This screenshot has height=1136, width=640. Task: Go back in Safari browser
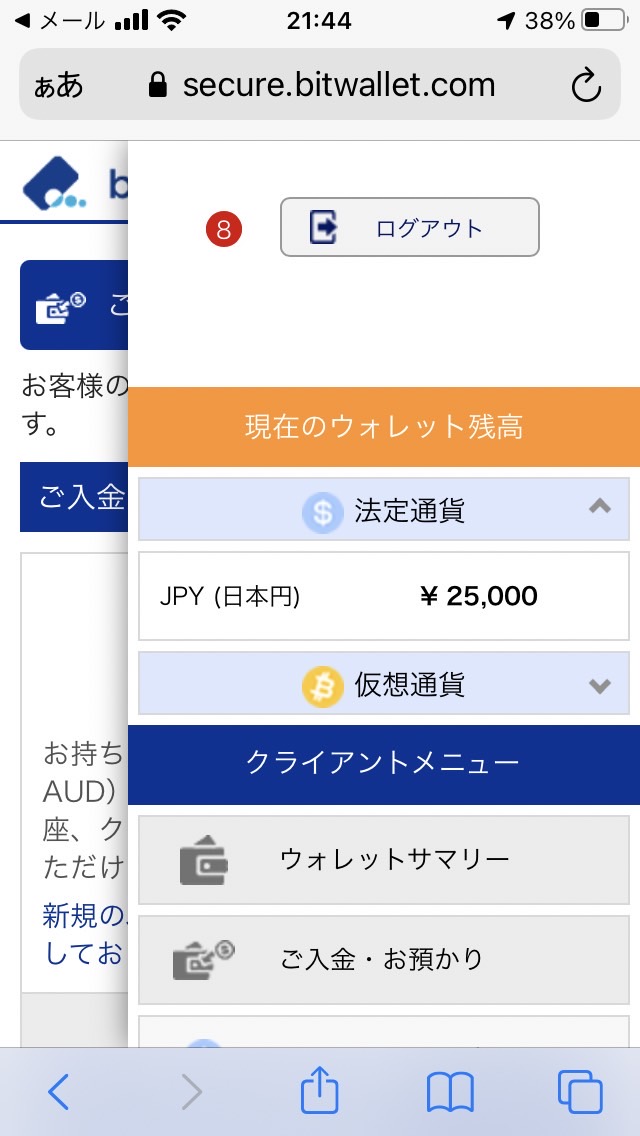pyautogui.click(x=58, y=1090)
